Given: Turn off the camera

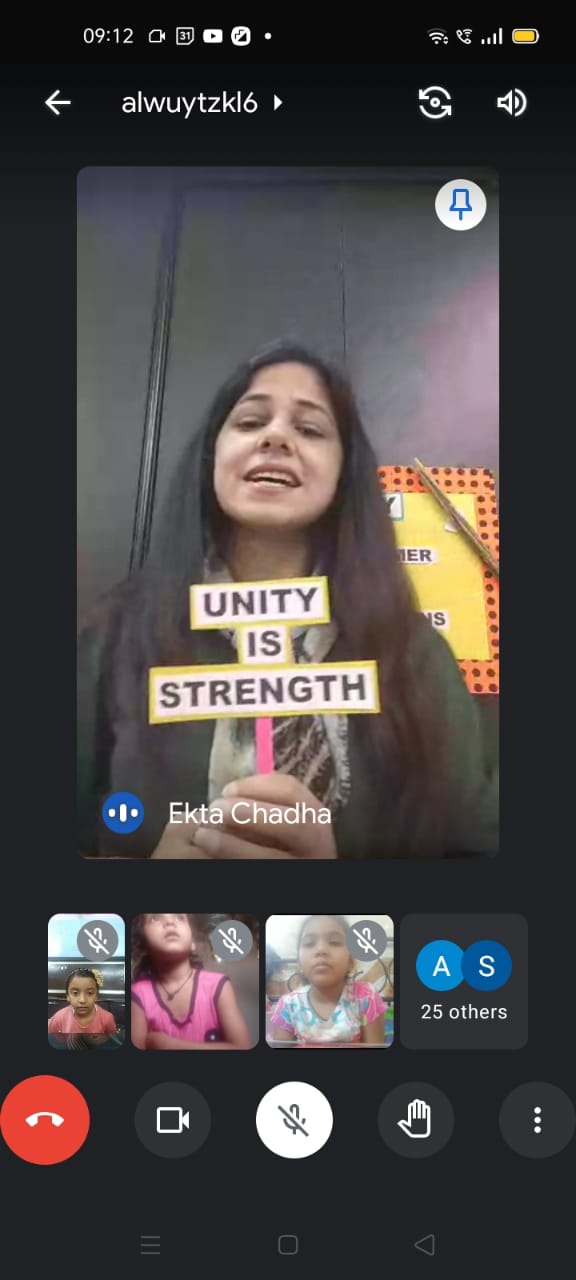Looking at the screenshot, I should [x=173, y=1120].
